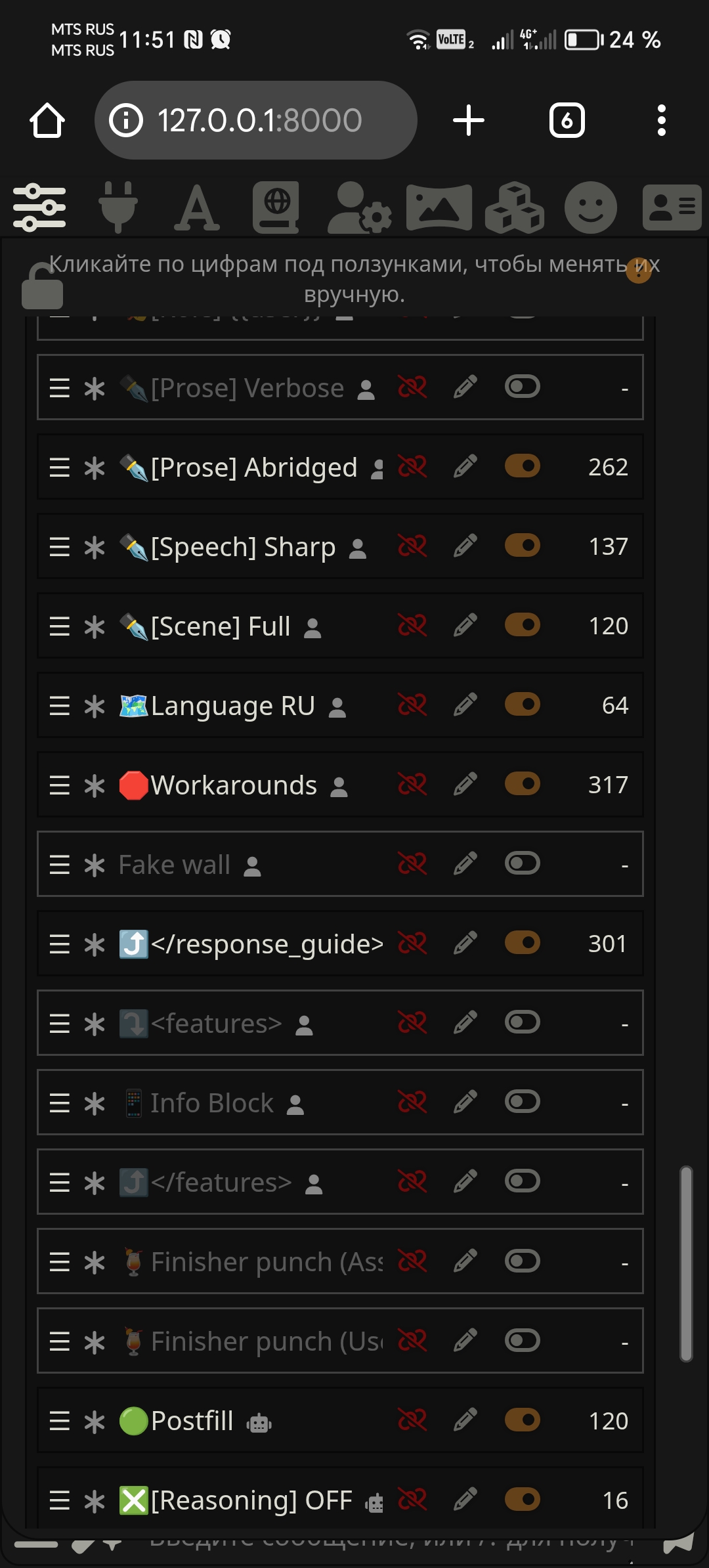Open the user settings panel
709x1568 pixels.
[359, 207]
